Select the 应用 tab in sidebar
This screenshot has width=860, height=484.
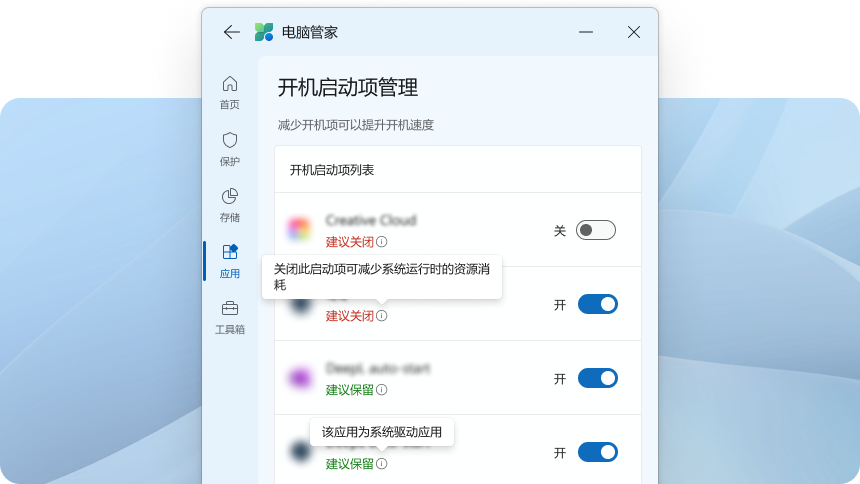[230, 261]
